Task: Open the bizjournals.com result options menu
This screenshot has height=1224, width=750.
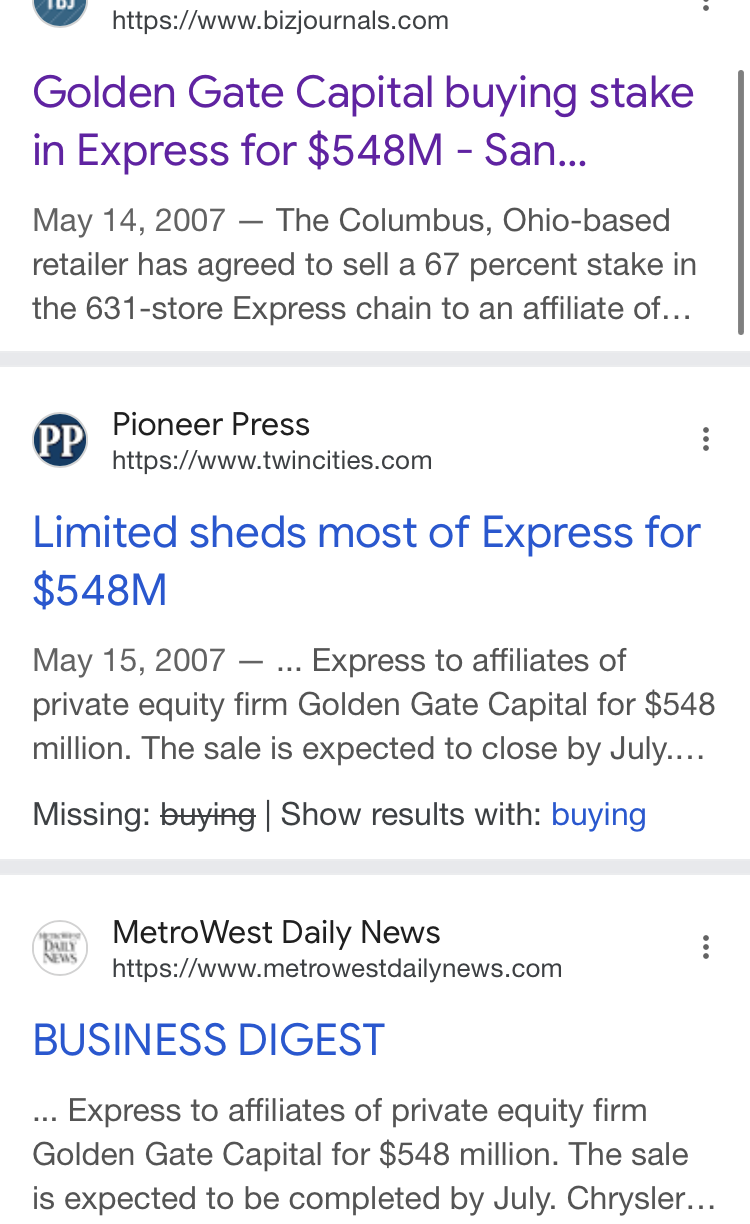Action: 706,6
